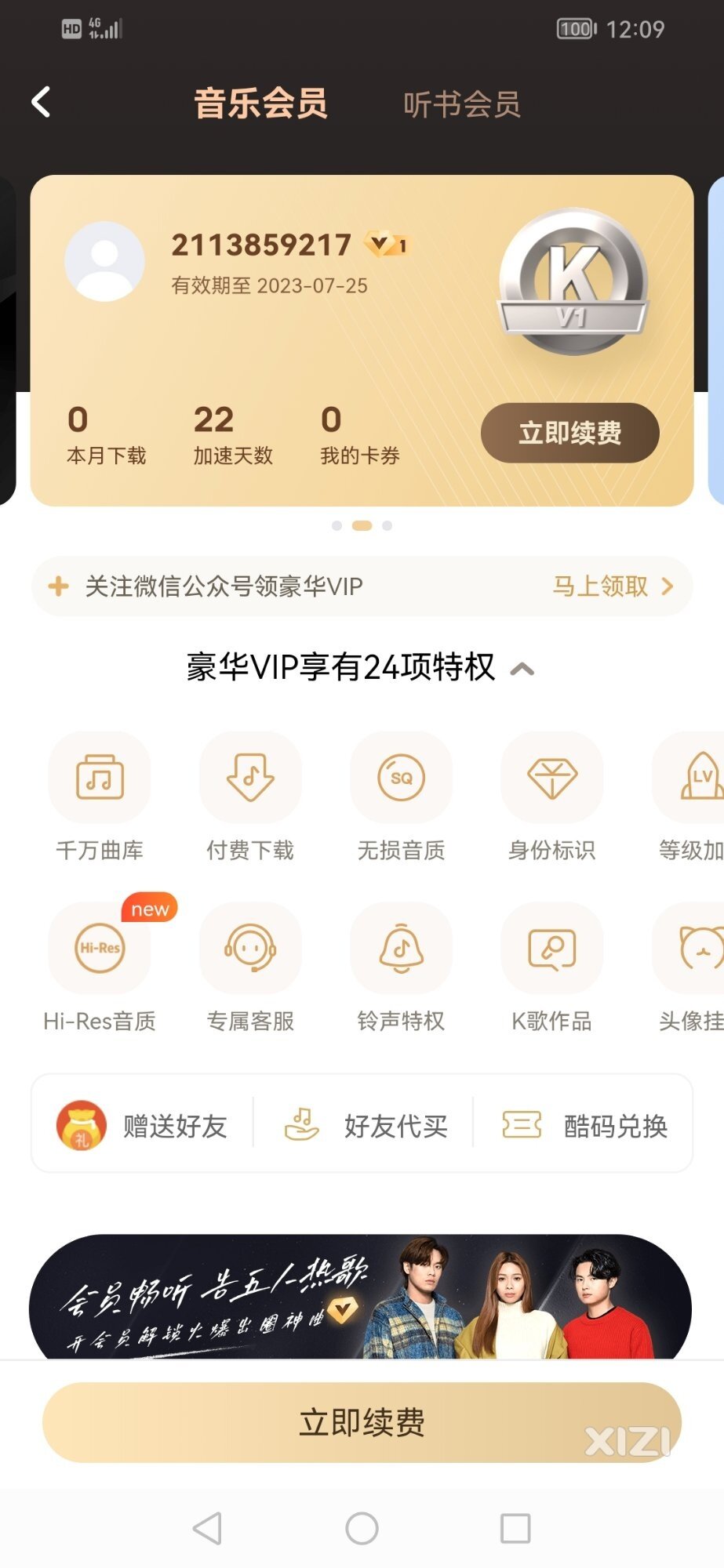Go to the system home screen
The width and height of the screenshot is (724, 1568).
(x=362, y=1528)
